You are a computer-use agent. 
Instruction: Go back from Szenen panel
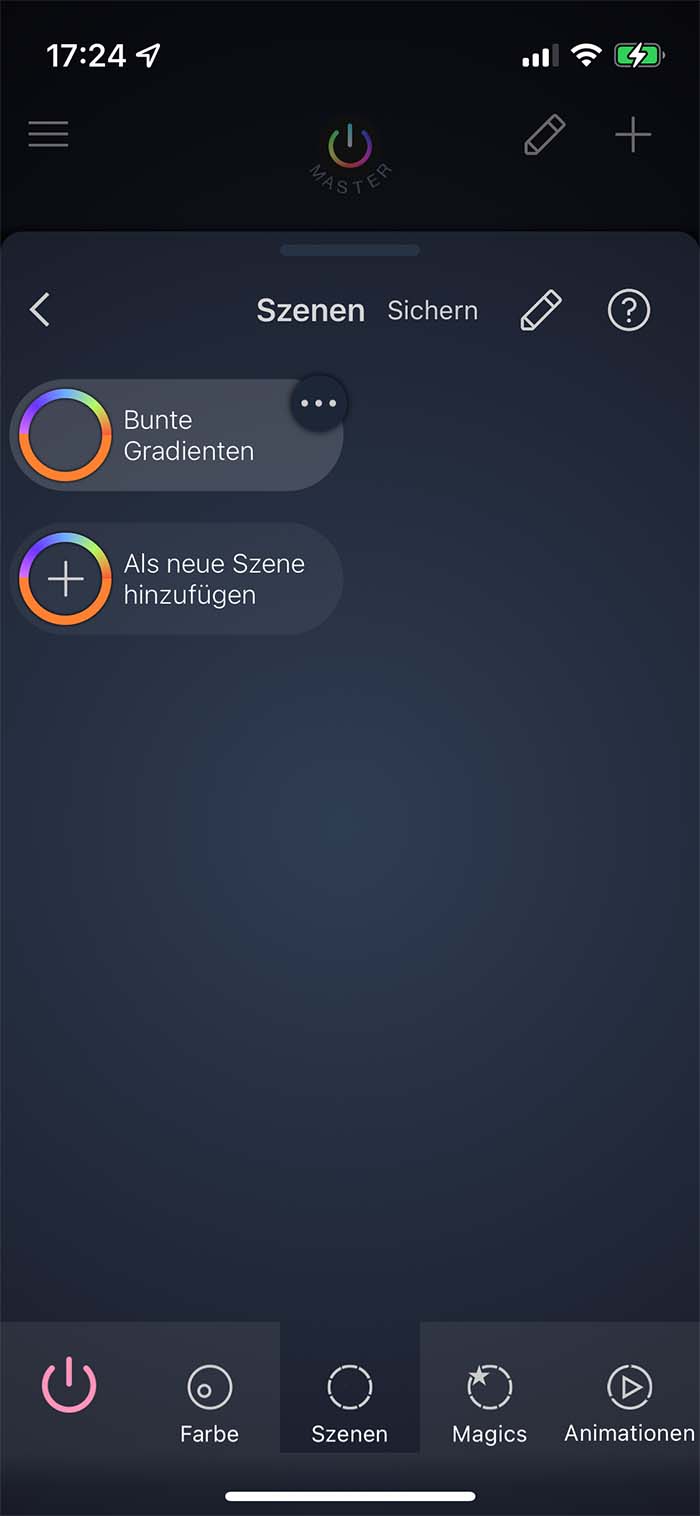coord(40,310)
